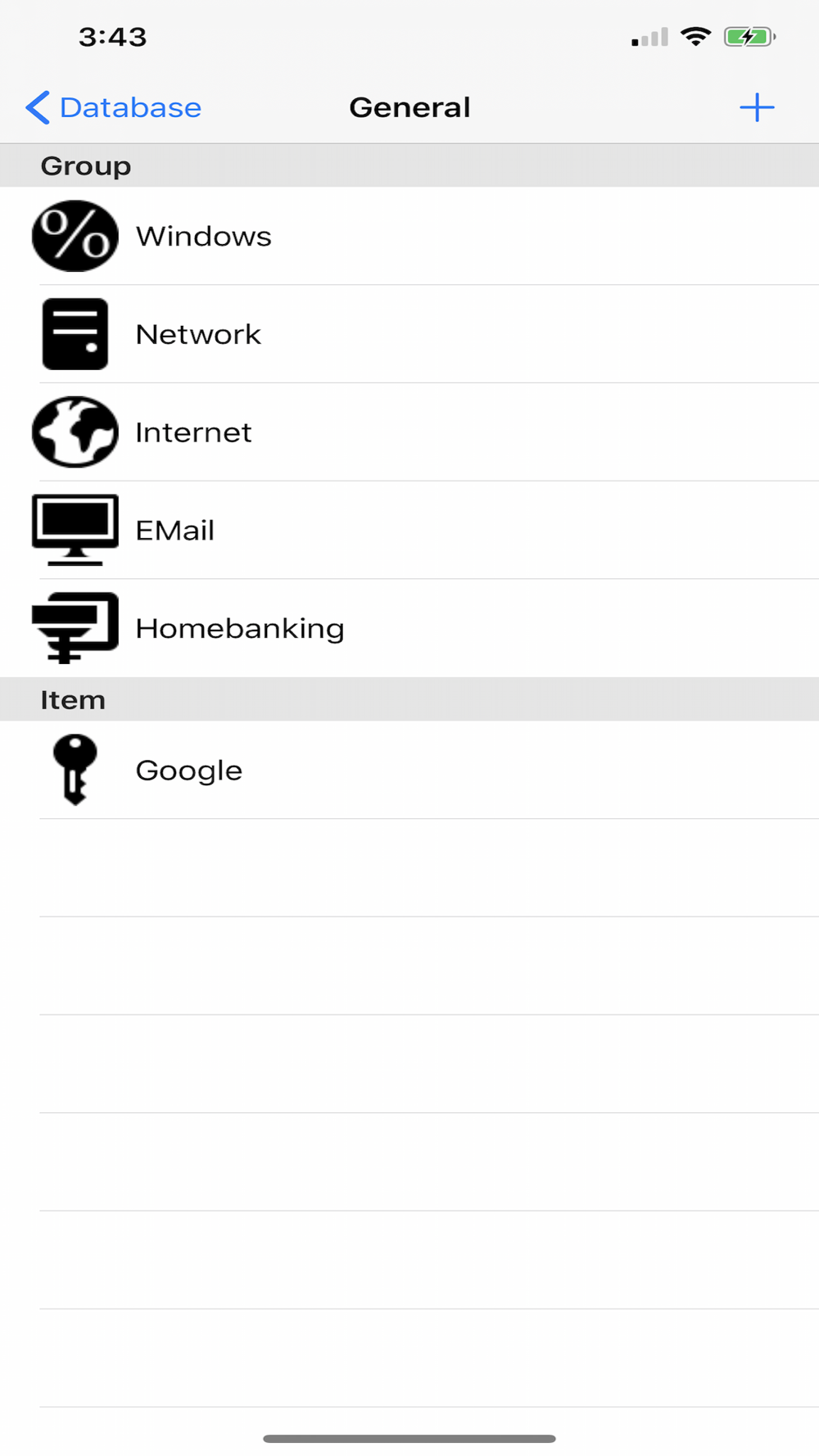This screenshot has height=1456, width=819.
Task: Add a new entry with plus icon
Action: (x=757, y=107)
